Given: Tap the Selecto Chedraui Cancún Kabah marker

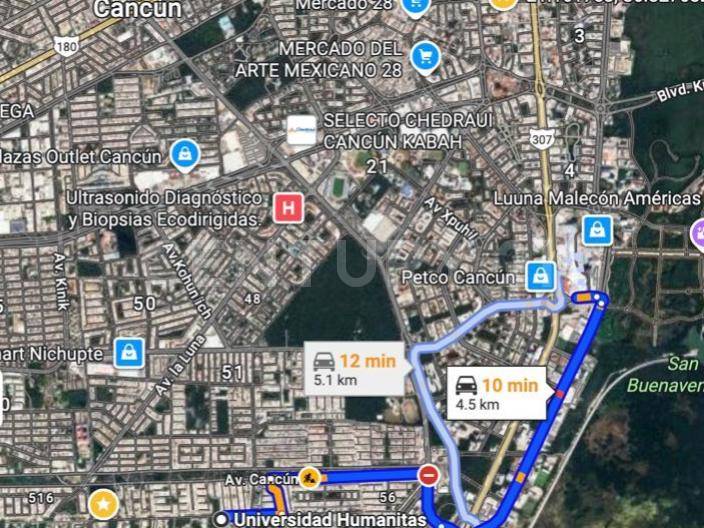Looking at the screenshot, I should [x=302, y=130].
